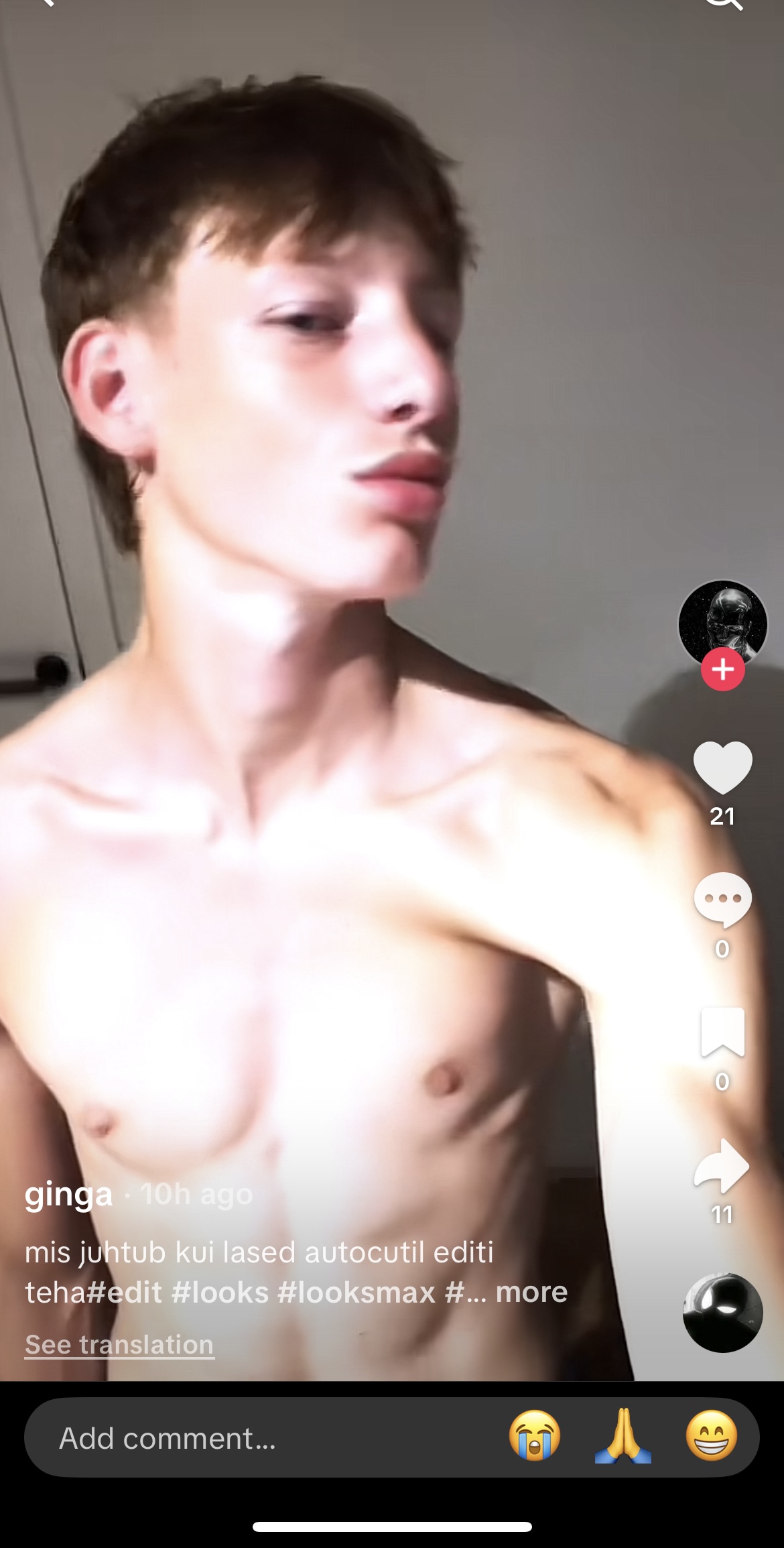Expand the caption with 'more'

click(531, 1292)
